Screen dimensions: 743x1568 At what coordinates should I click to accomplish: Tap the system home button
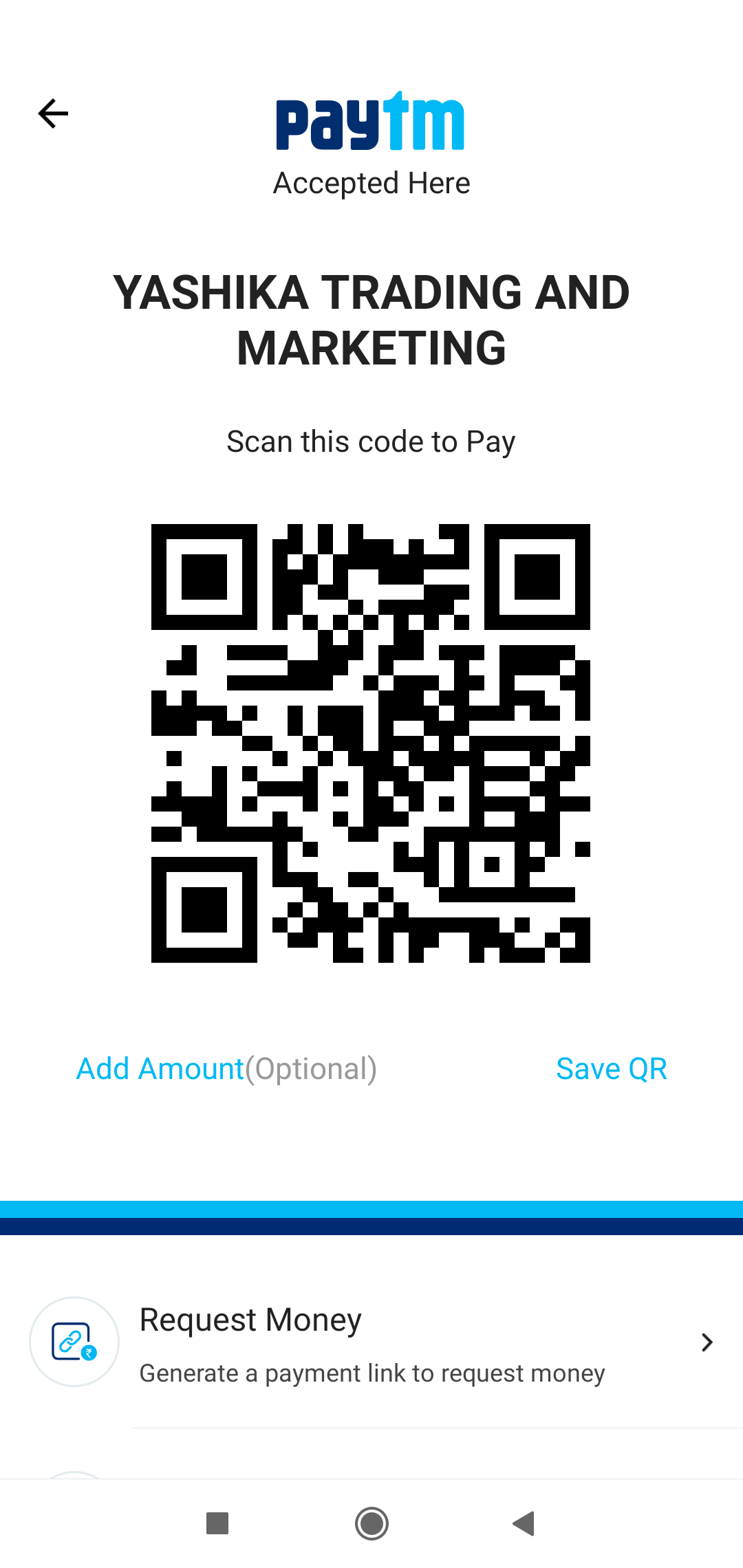click(x=371, y=1523)
